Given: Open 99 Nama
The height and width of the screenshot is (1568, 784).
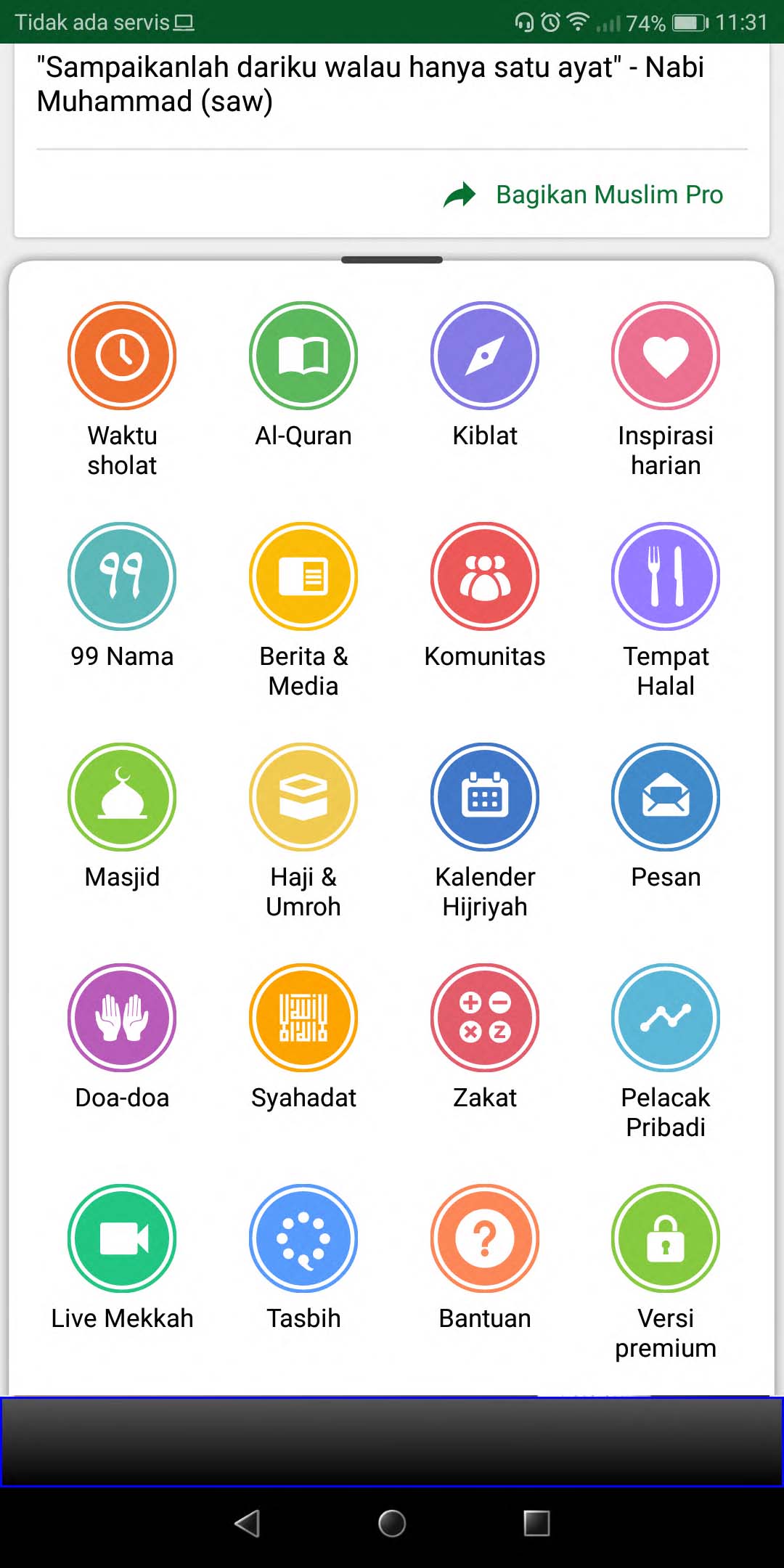Looking at the screenshot, I should (122, 576).
